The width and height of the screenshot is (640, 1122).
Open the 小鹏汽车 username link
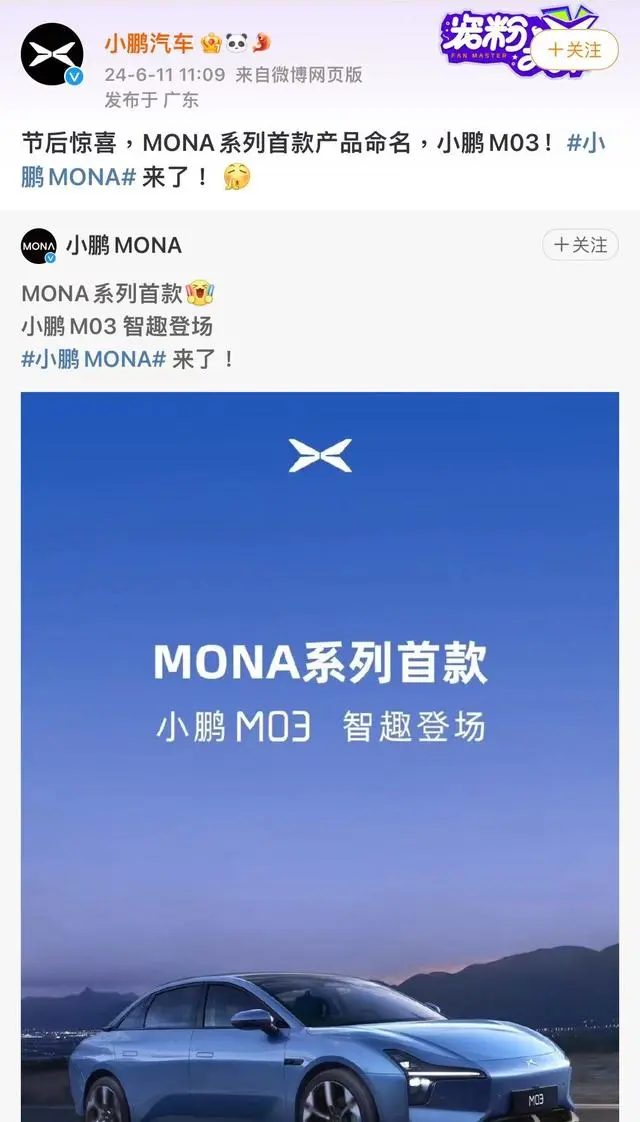pos(149,43)
